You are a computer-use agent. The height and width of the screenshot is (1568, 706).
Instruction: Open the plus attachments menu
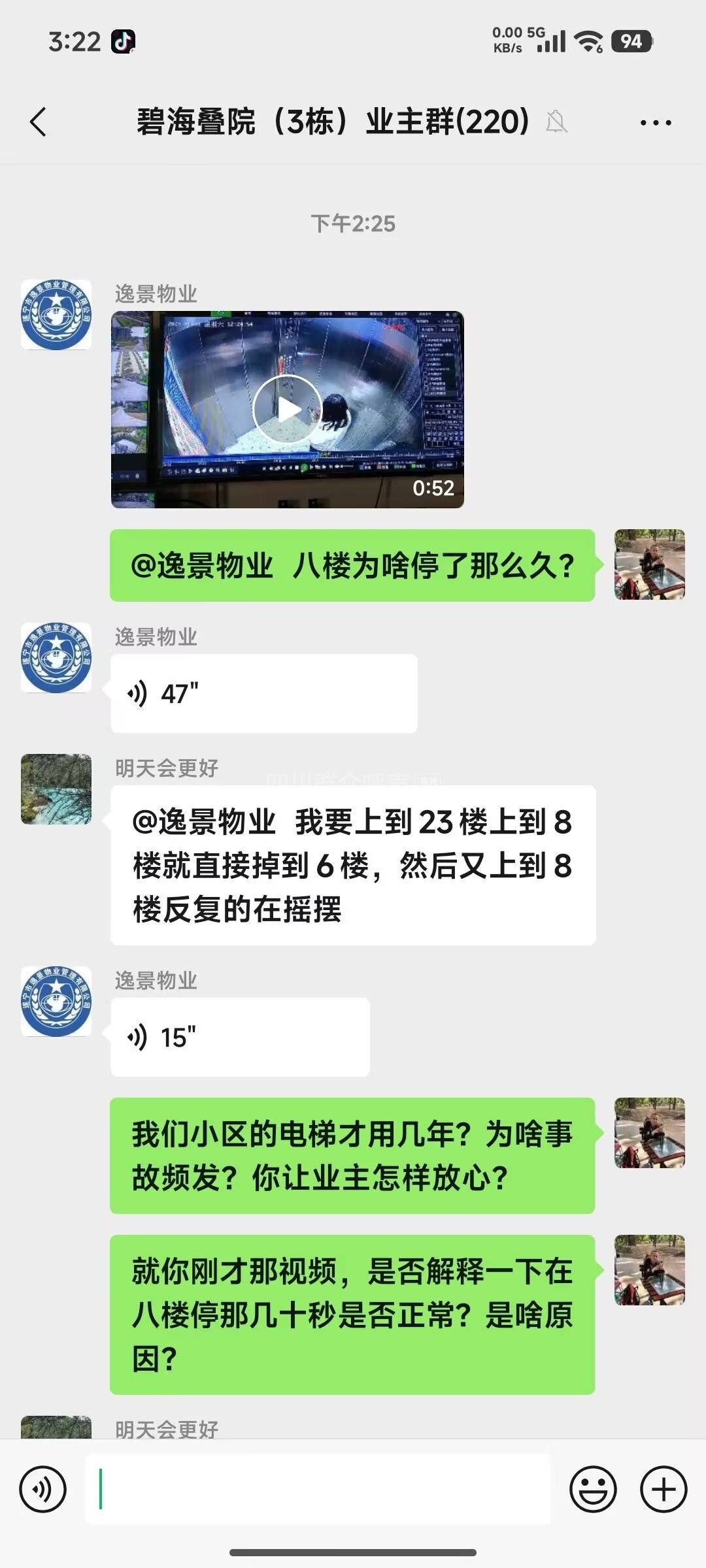click(664, 1489)
